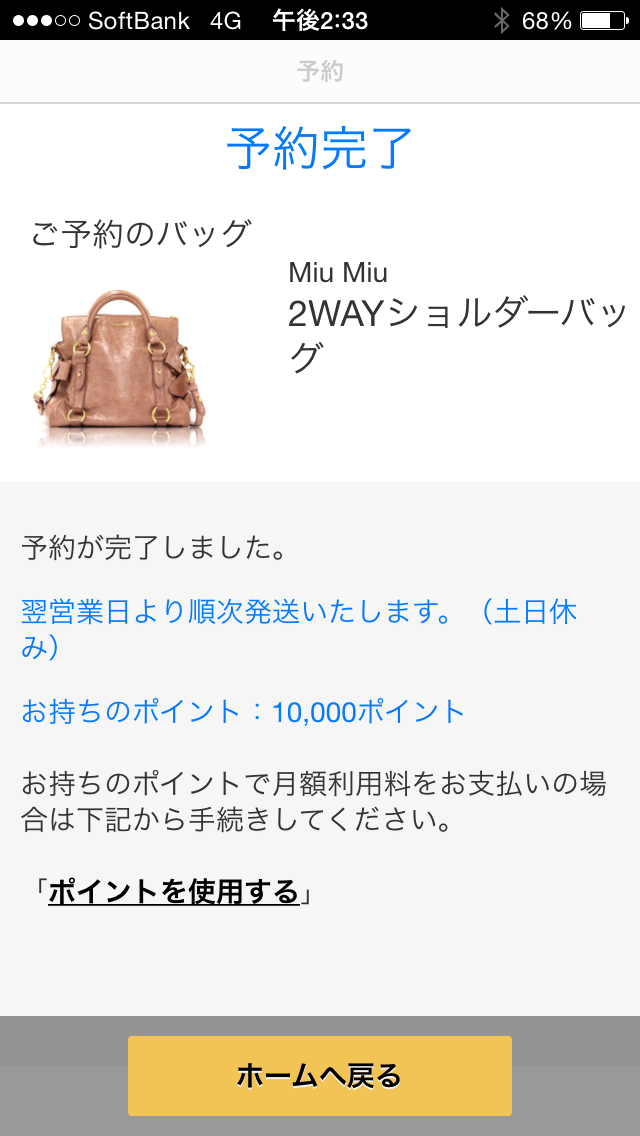Tap the ポイントを使用する link
This screenshot has height=1136, width=640.
click(174, 891)
